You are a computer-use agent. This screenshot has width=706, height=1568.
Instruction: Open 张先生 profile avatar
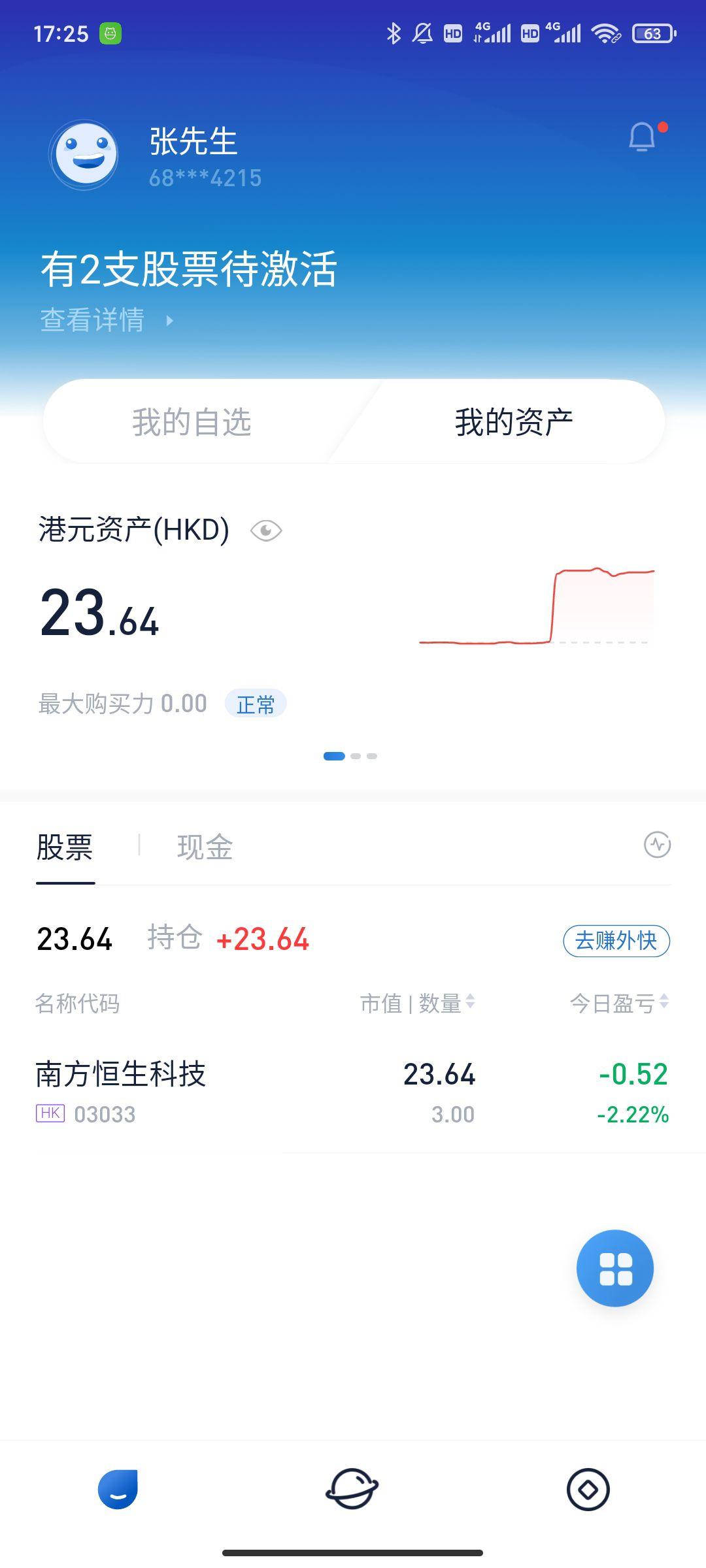[x=84, y=155]
